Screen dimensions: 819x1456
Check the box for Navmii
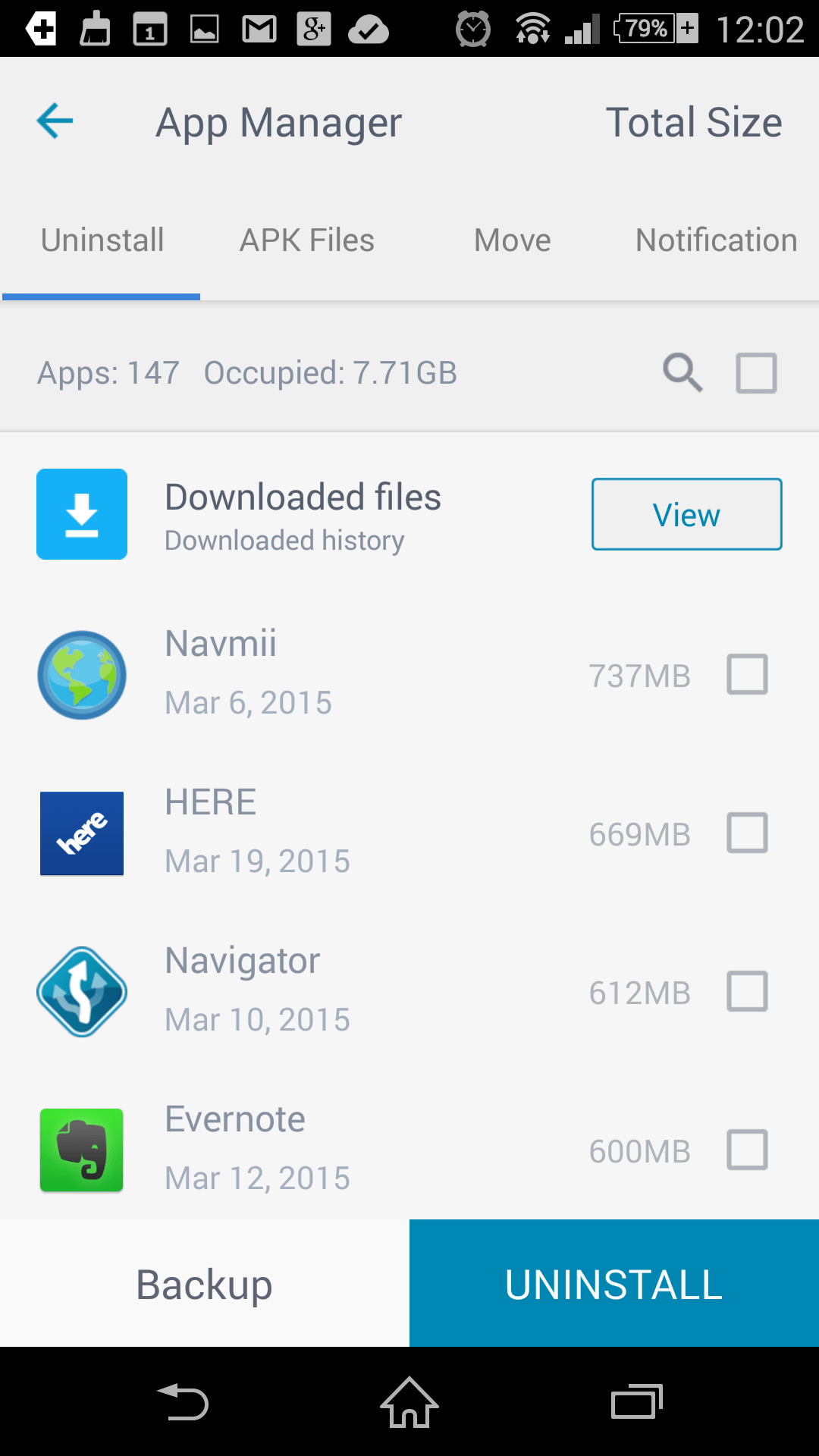click(748, 674)
